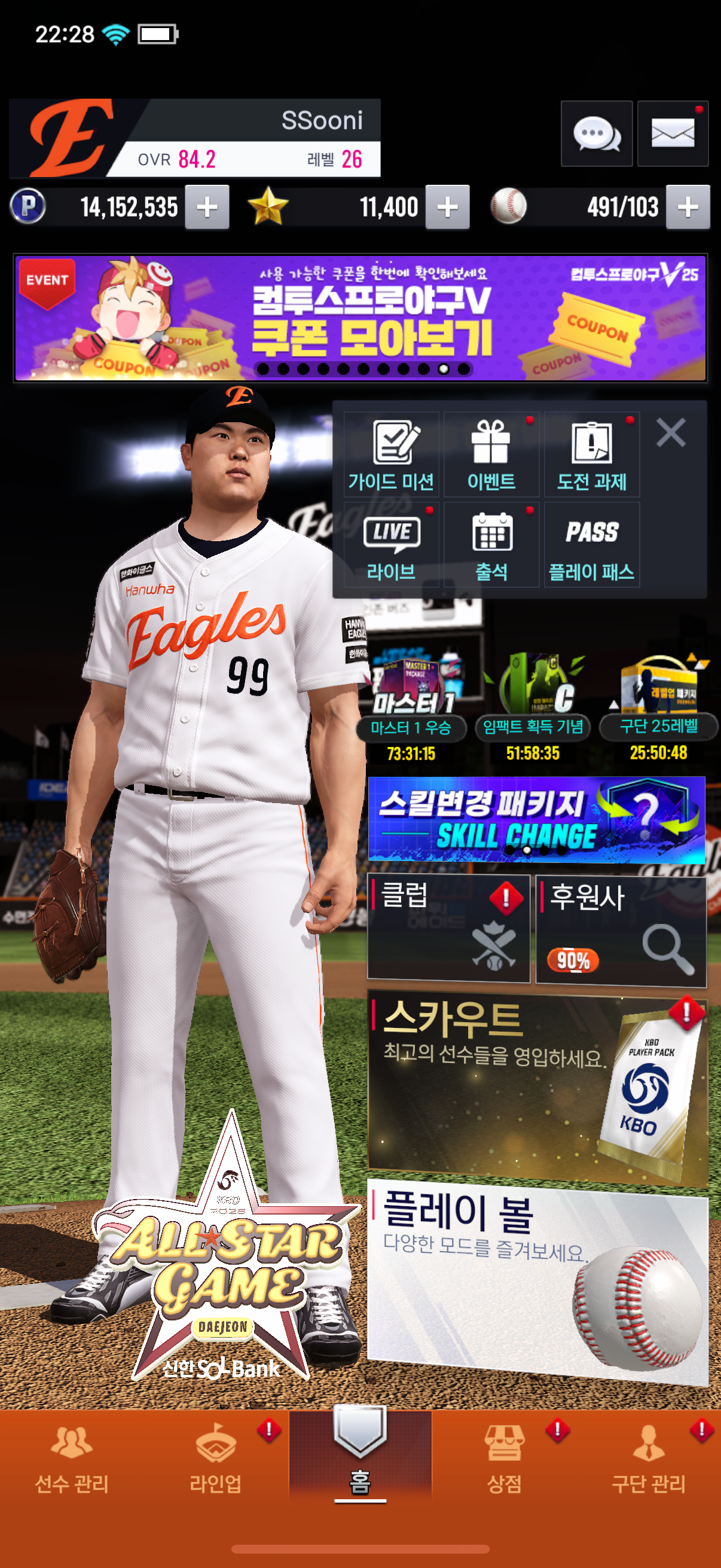Open the 후원사 card
721x1568 pixels.
[x=621, y=928]
